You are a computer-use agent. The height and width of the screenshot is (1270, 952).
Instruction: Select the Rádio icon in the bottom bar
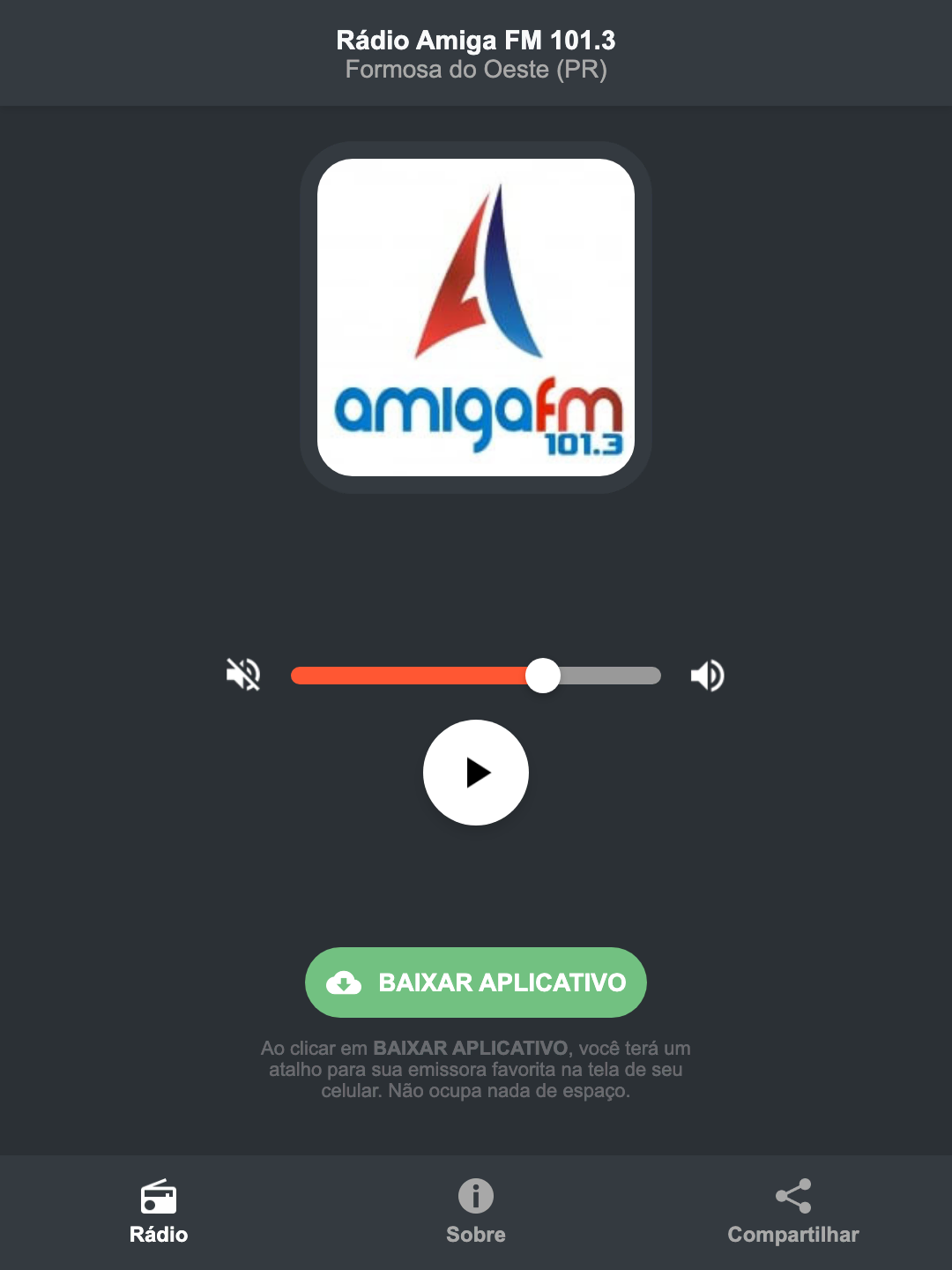(x=159, y=1198)
